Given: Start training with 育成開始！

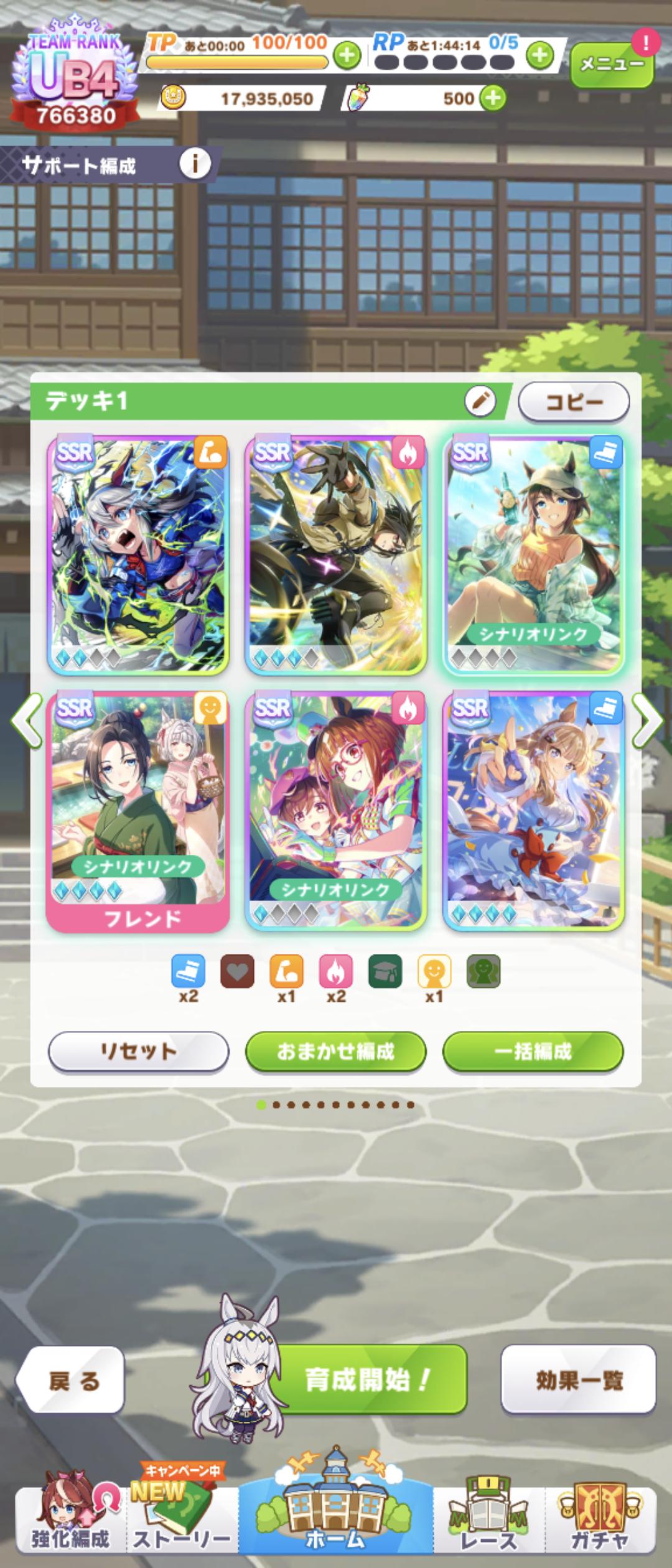Looking at the screenshot, I should pyautogui.click(x=368, y=1380).
